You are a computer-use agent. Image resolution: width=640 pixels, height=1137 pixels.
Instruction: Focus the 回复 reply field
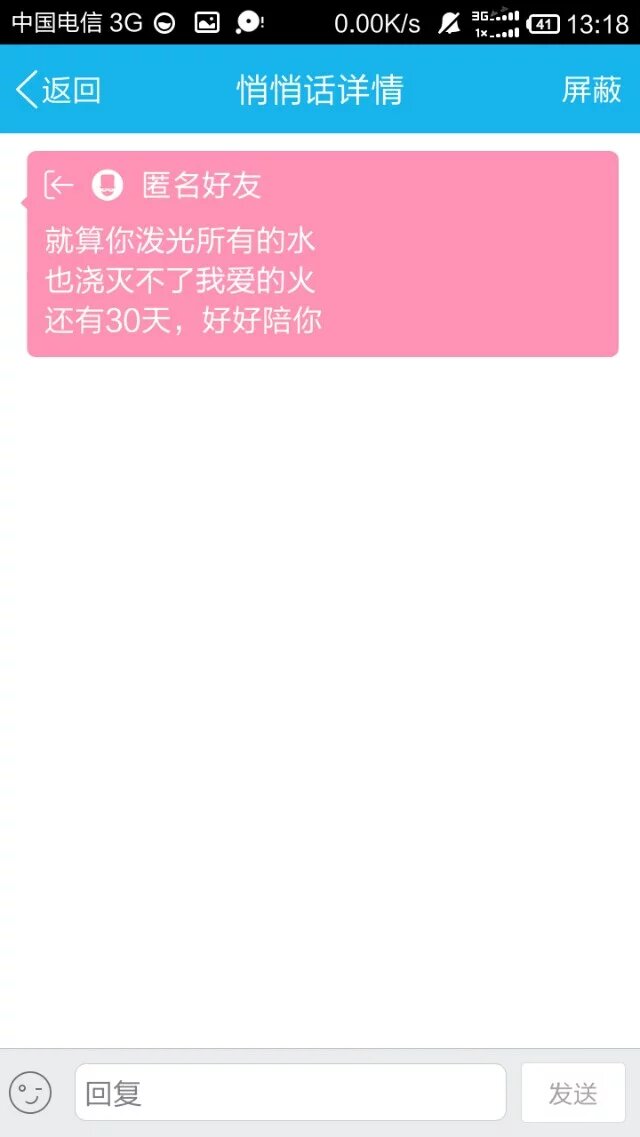[290, 1092]
